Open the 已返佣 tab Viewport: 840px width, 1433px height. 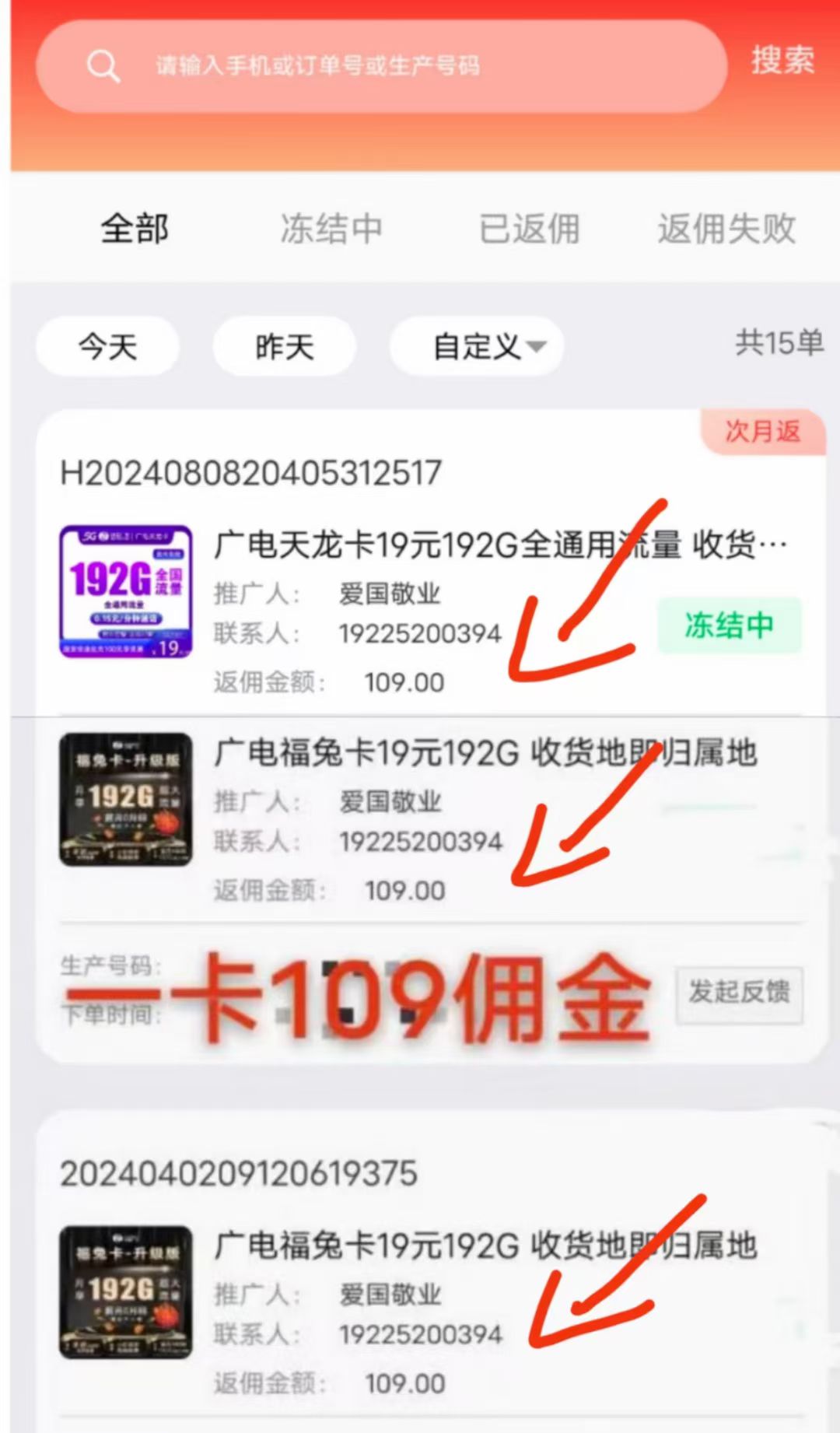click(529, 229)
